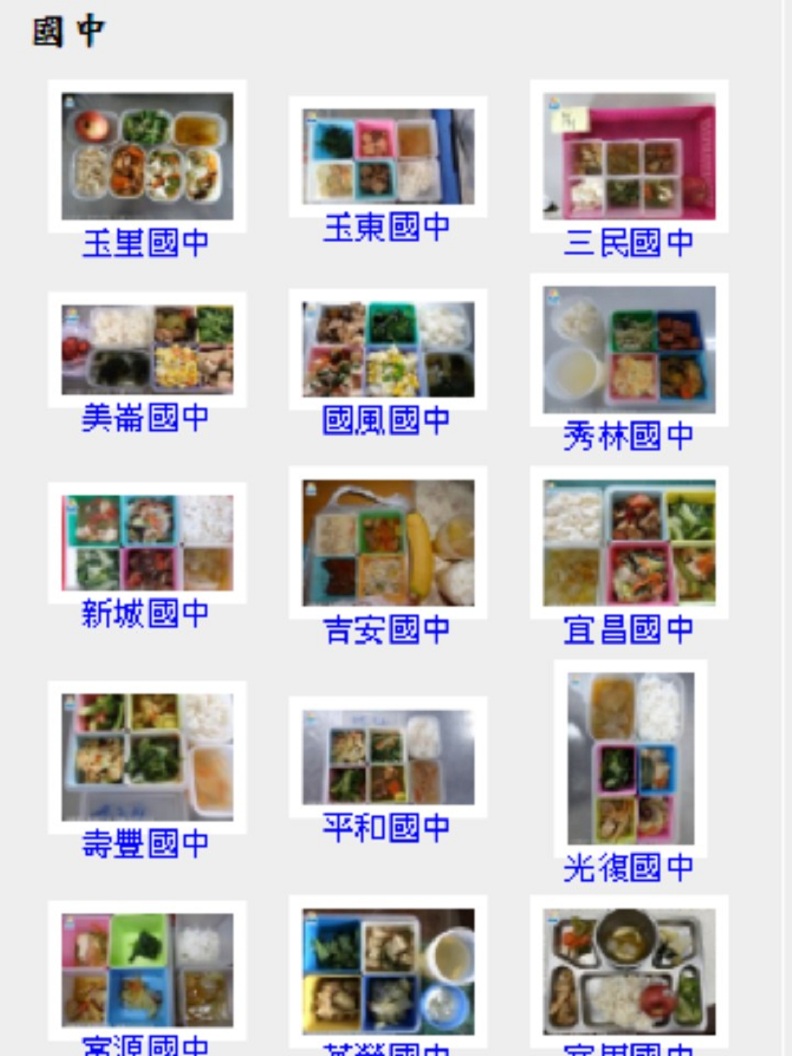Tap the 秀林國中 text link
This screenshot has height=1056, width=792.
click(628, 436)
